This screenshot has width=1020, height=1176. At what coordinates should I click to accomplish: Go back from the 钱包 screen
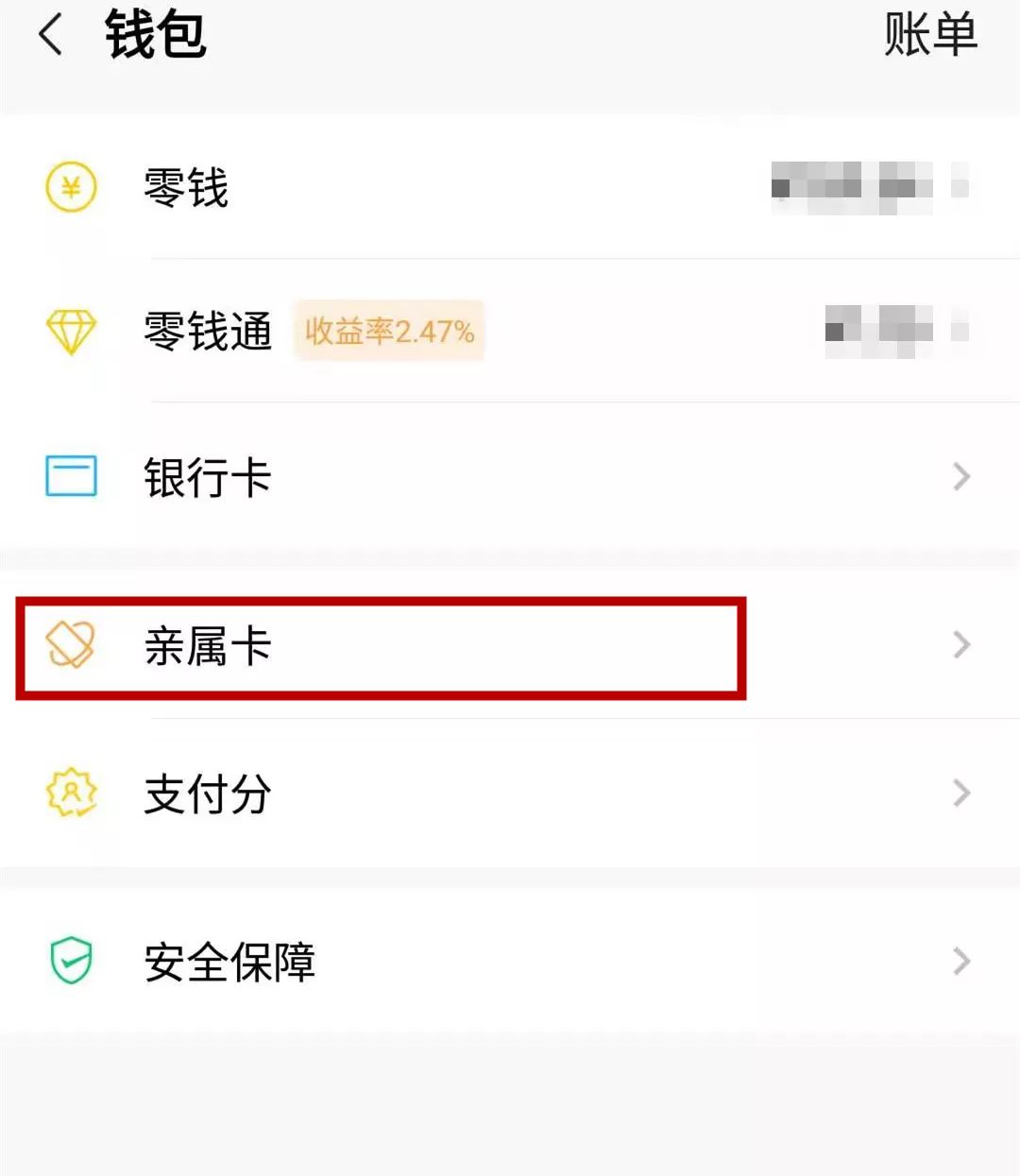51,36
